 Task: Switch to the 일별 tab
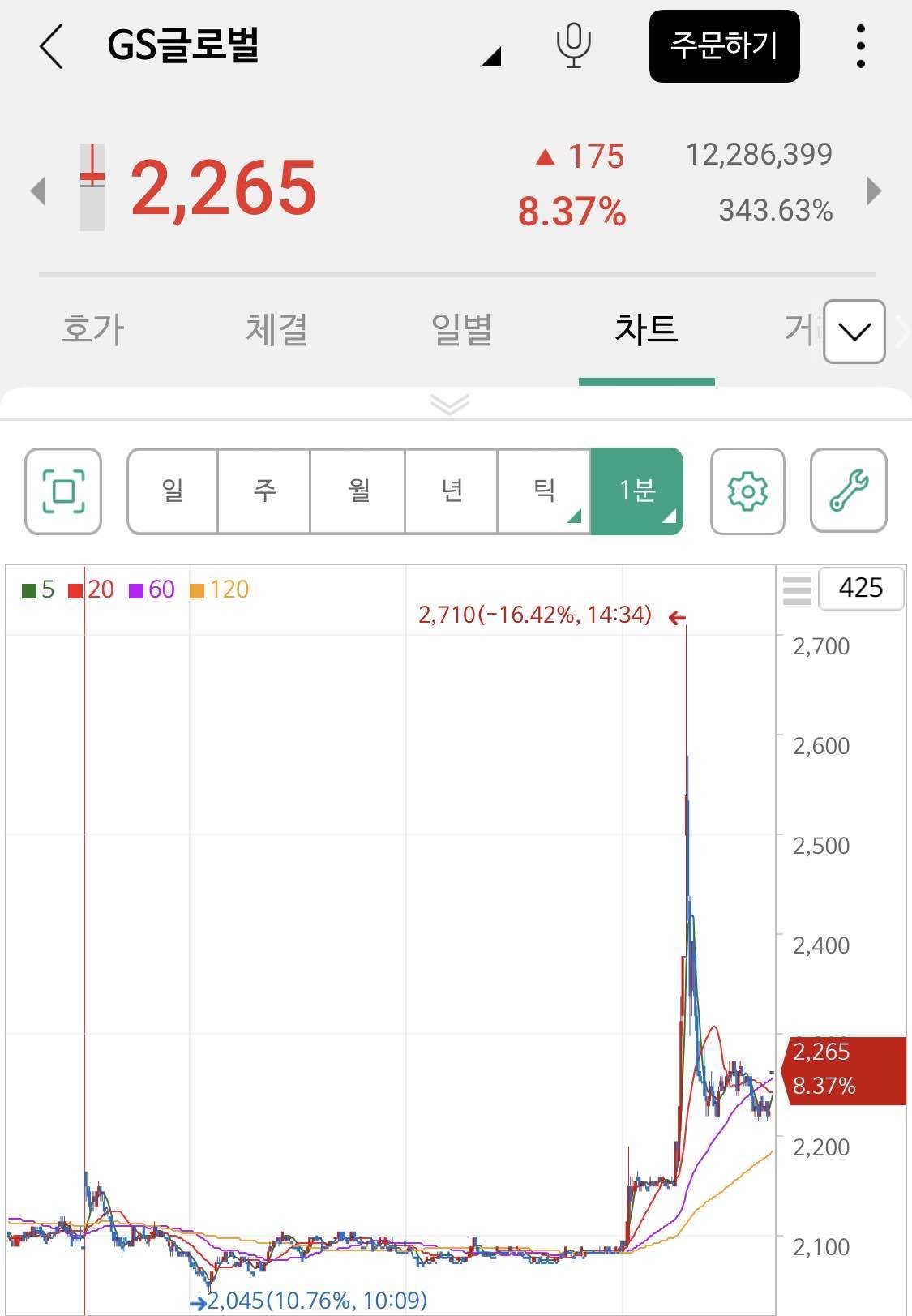(x=461, y=330)
